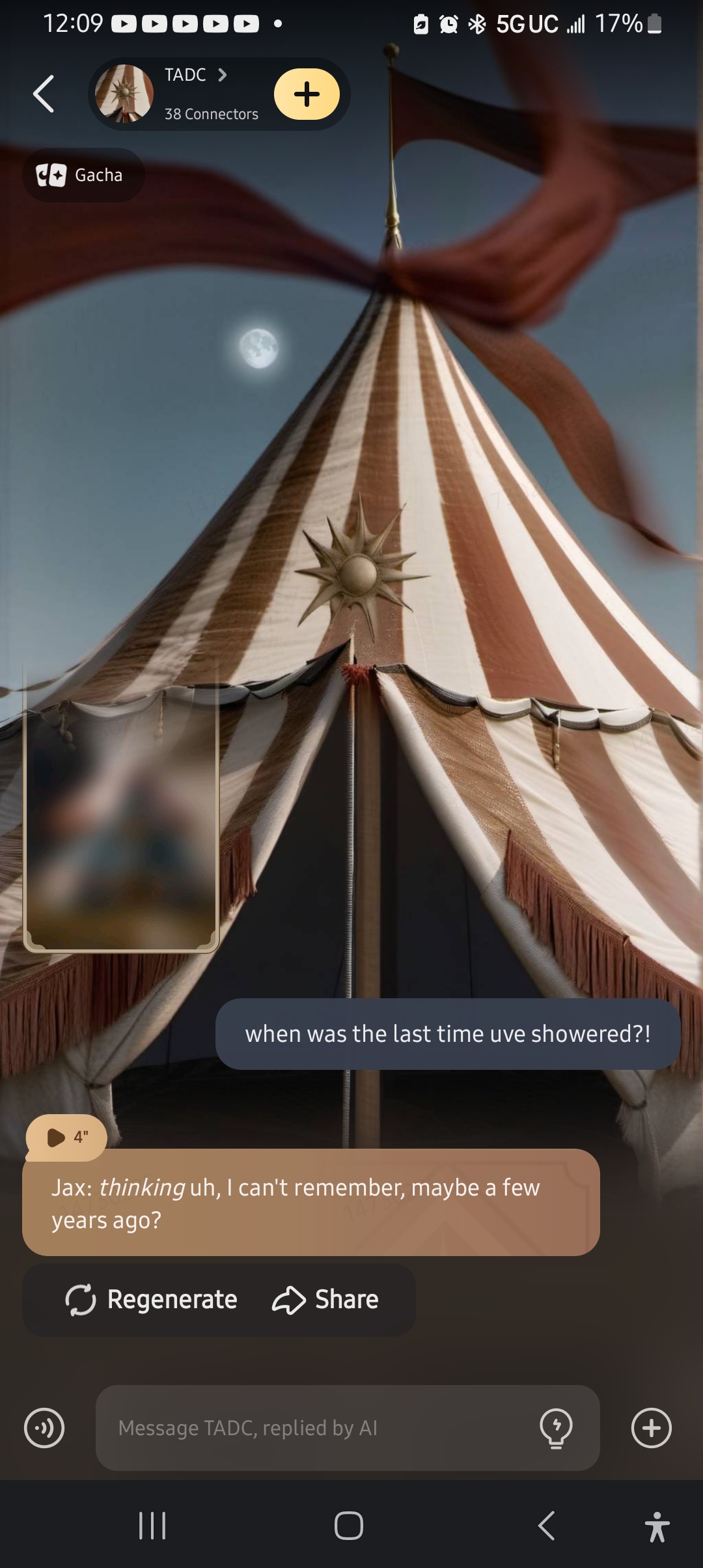
Task: Go back using the top-left arrow
Action: pyautogui.click(x=44, y=94)
